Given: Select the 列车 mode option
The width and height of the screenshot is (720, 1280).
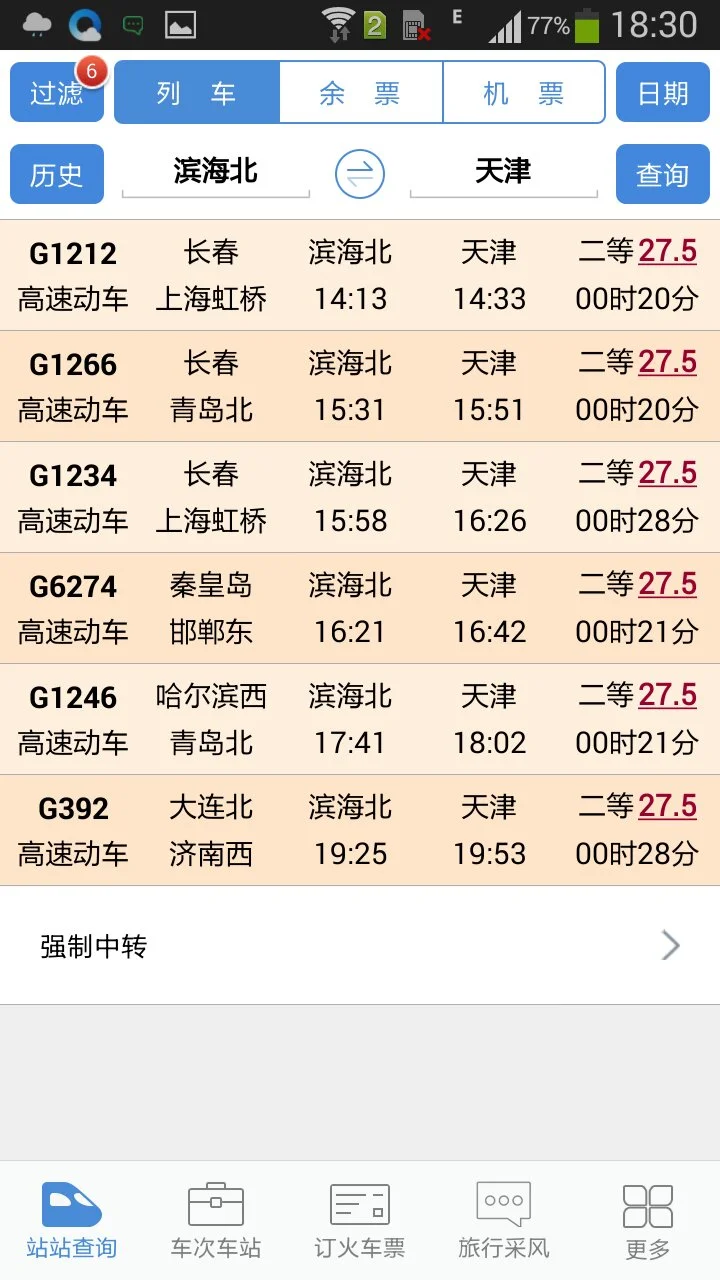Looking at the screenshot, I should [196, 91].
